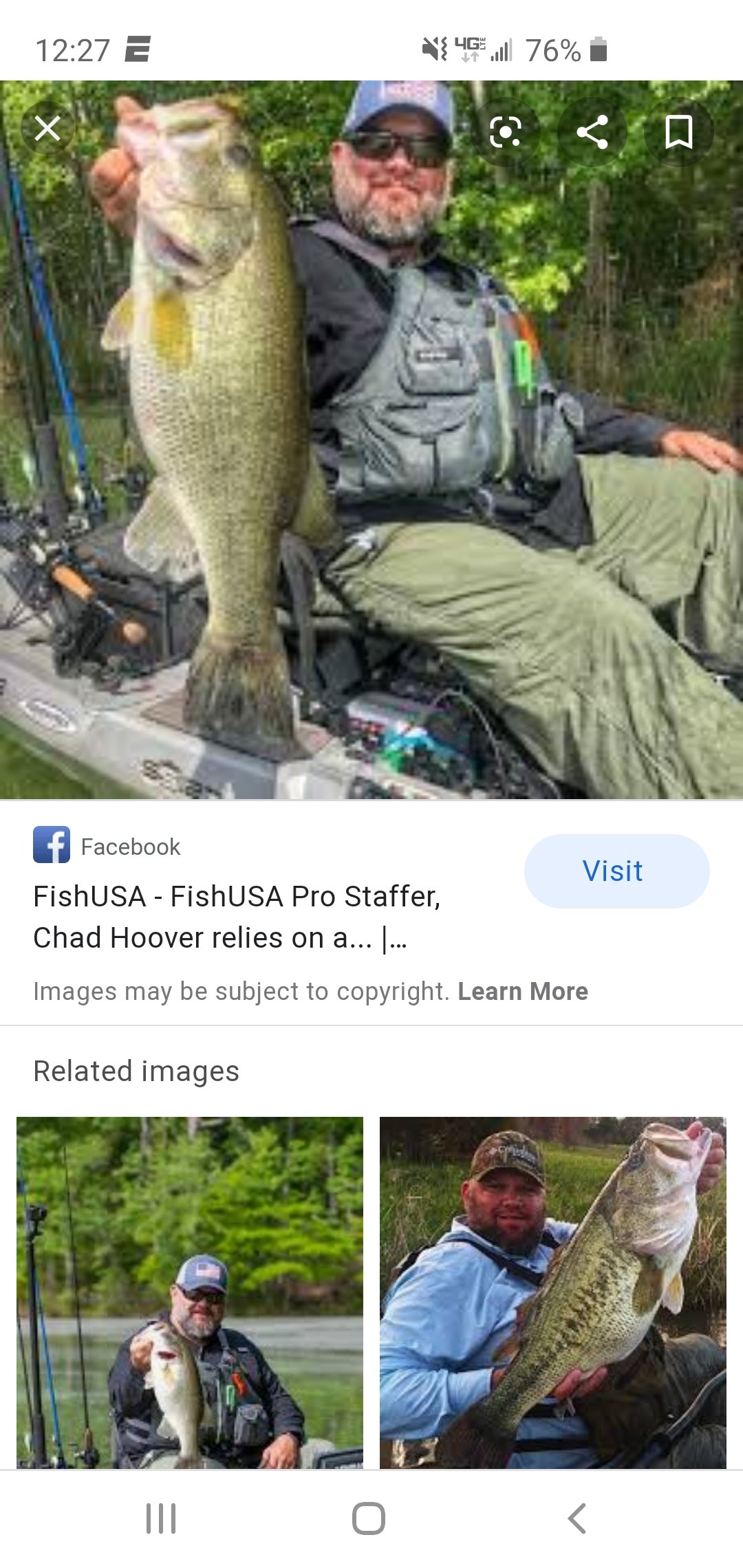
Task: Share this image
Action: 592,131
